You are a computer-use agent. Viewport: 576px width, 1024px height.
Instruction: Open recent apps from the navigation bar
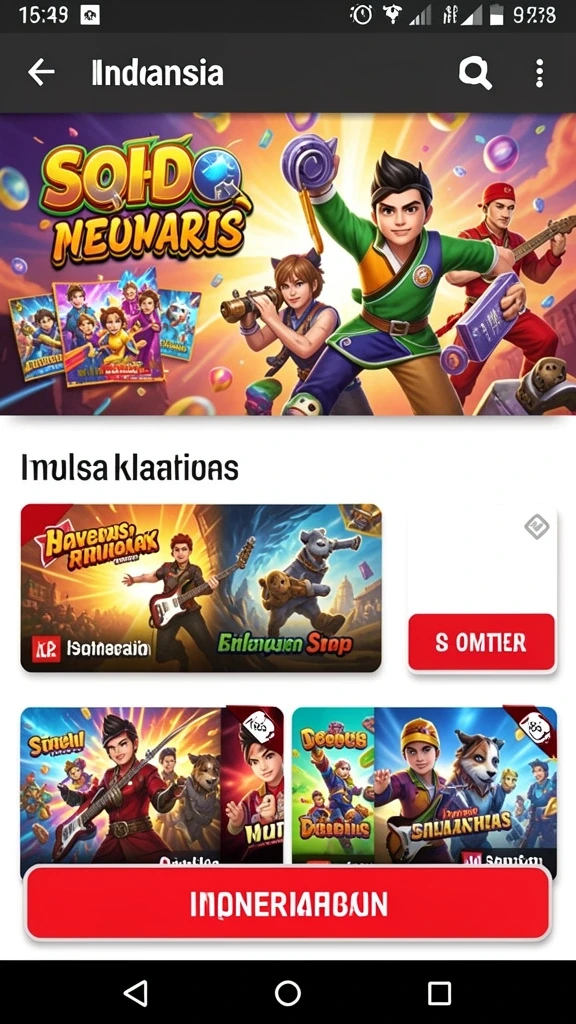440,993
